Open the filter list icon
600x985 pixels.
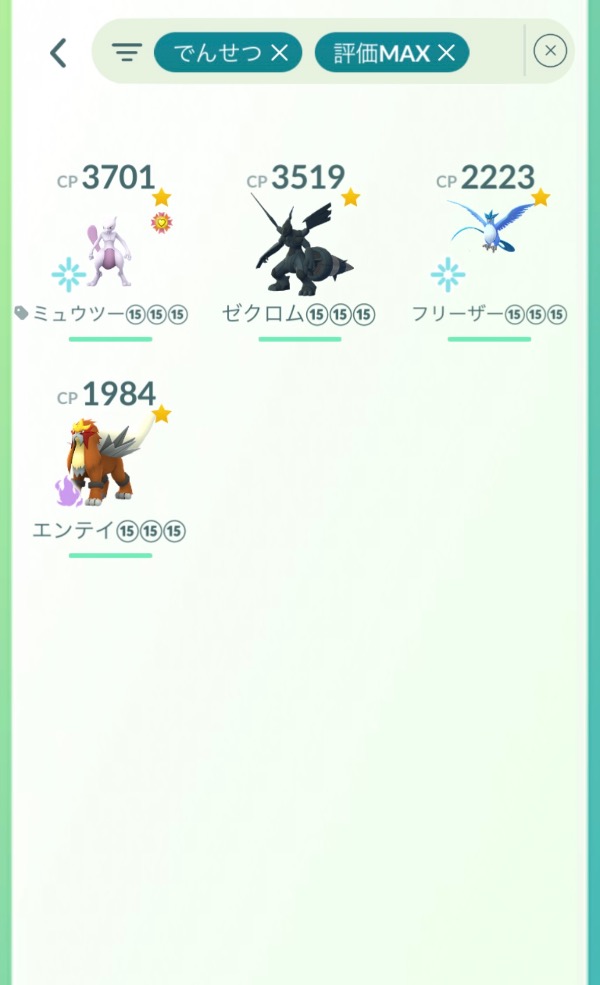pyautogui.click(x=127, y=52)
